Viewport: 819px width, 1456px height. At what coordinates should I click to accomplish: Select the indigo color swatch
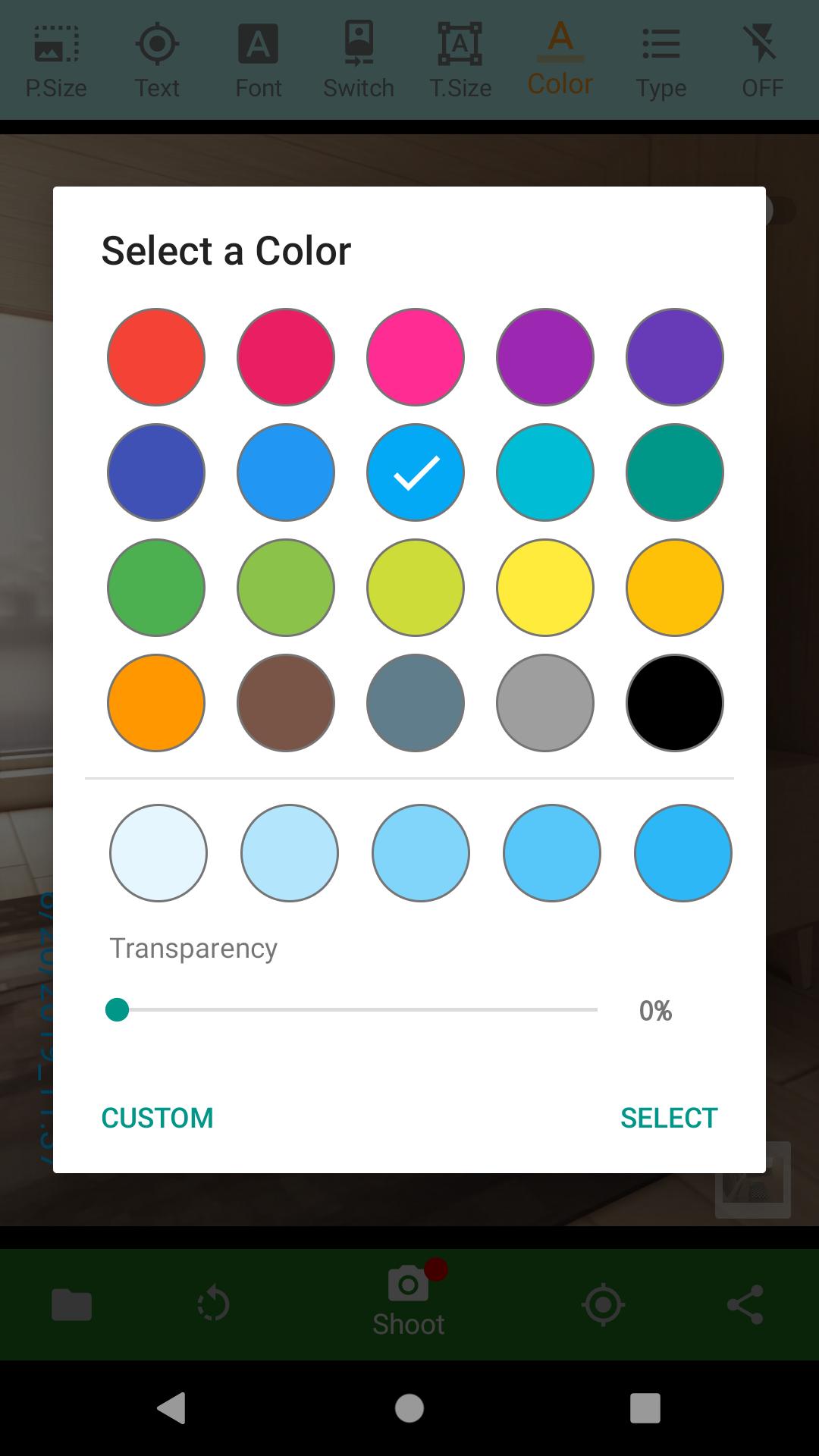click(x=156, y=472)
